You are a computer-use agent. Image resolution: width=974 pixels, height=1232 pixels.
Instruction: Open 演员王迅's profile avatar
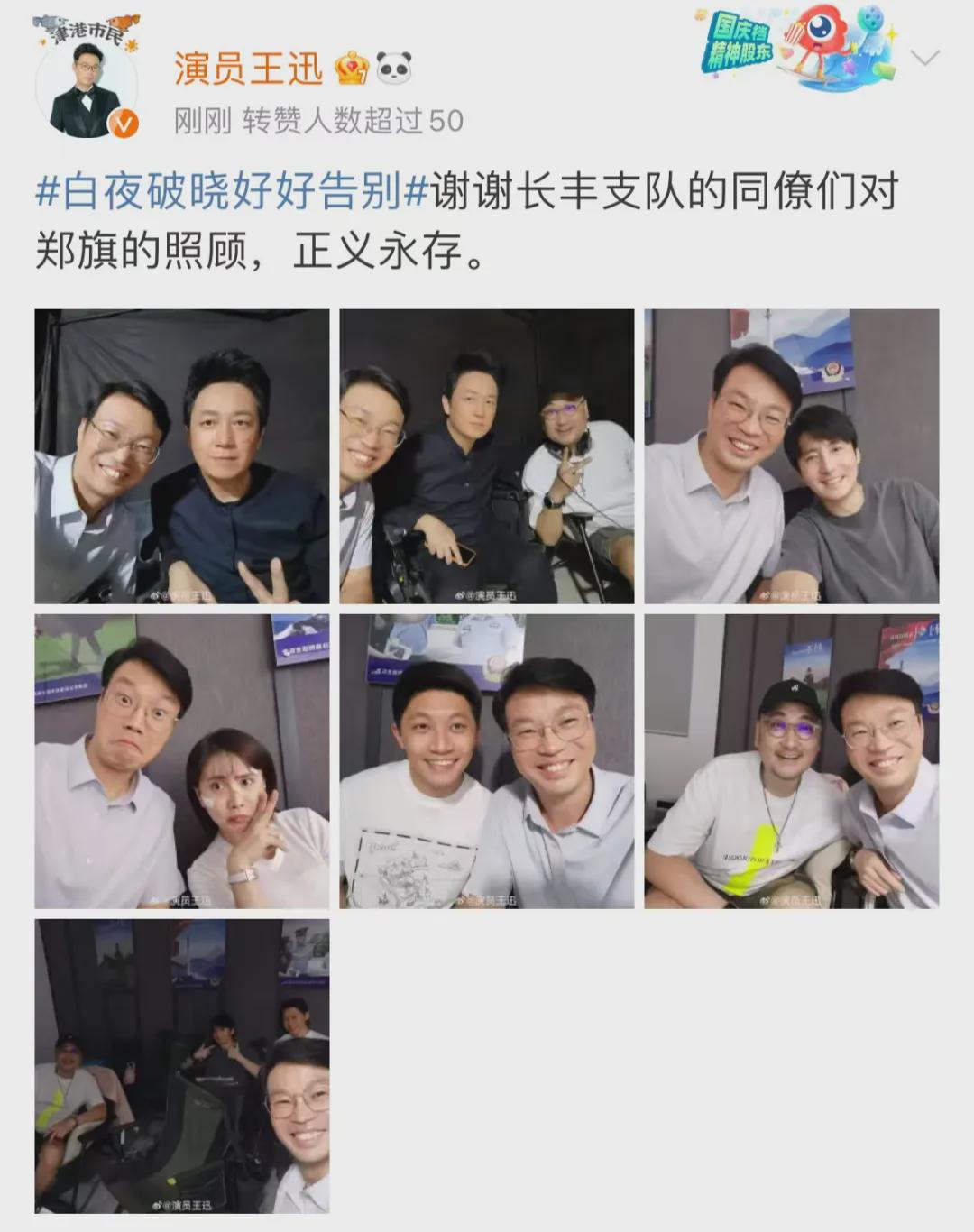87,87
